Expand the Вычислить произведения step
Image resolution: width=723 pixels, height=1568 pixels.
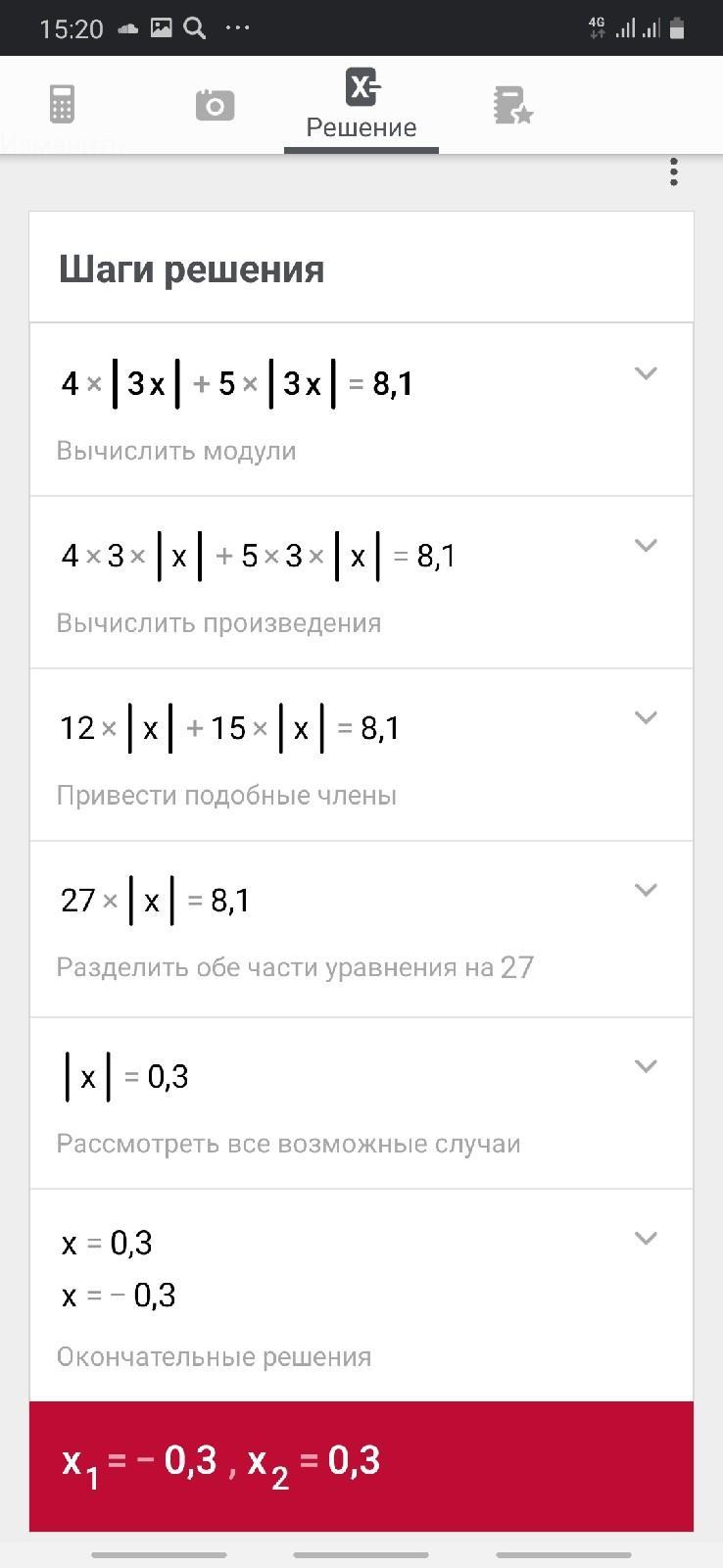[x=645, y=546]
